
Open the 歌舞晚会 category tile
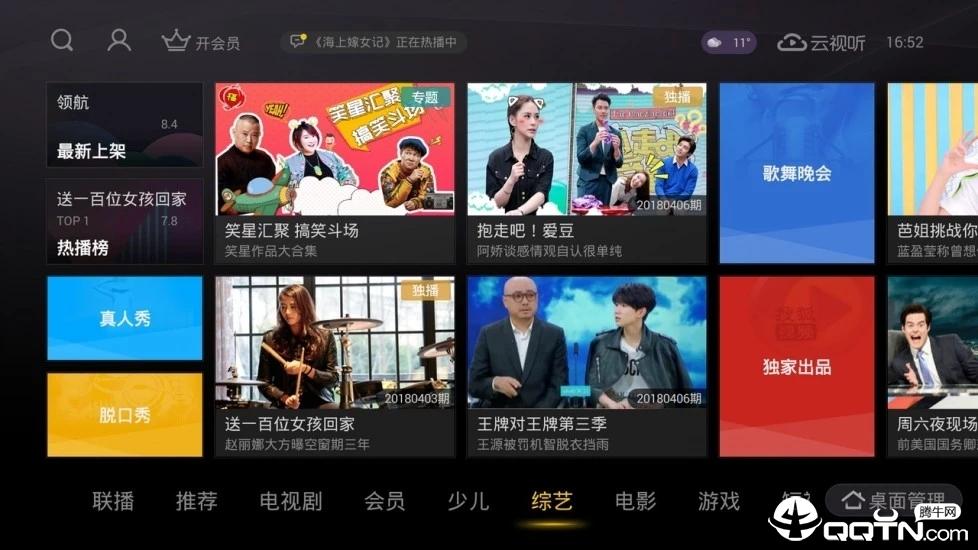coord(796,172)
